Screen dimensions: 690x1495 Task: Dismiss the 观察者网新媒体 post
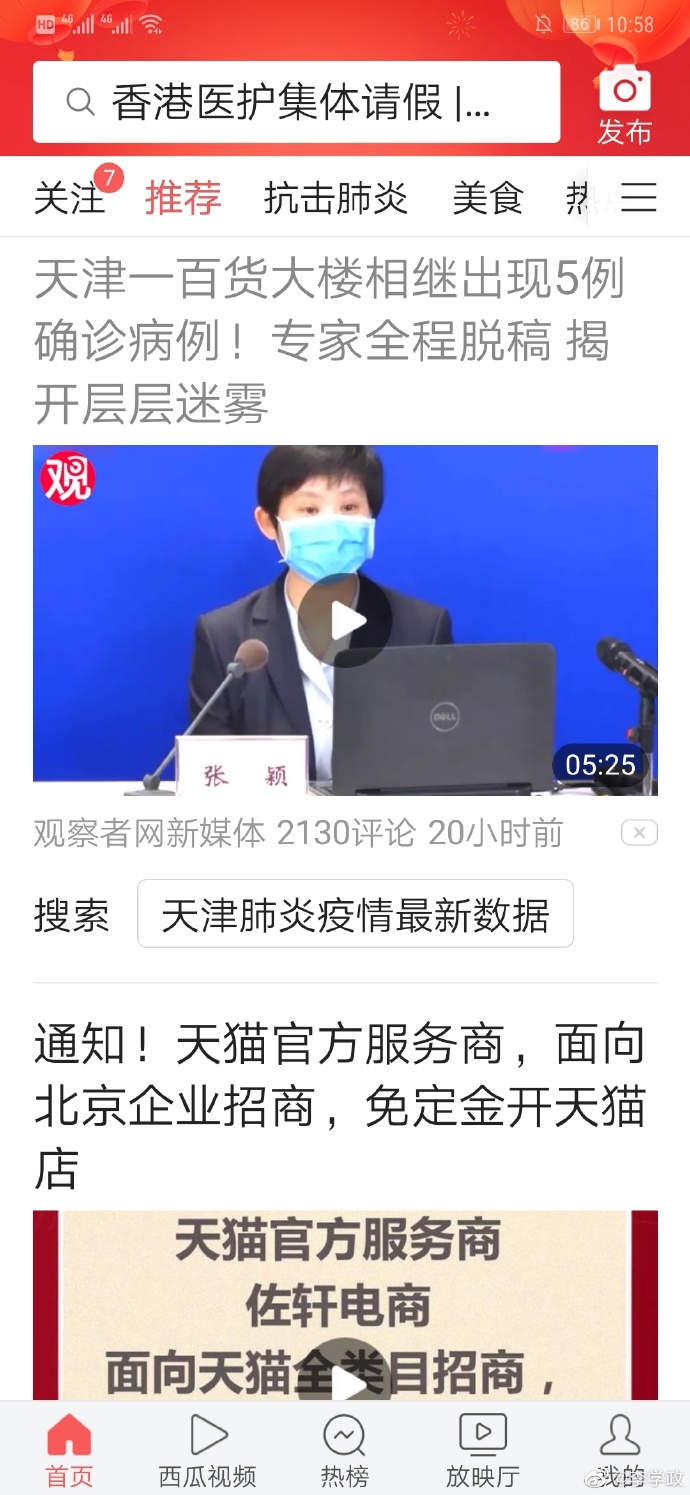coord(639,832)
